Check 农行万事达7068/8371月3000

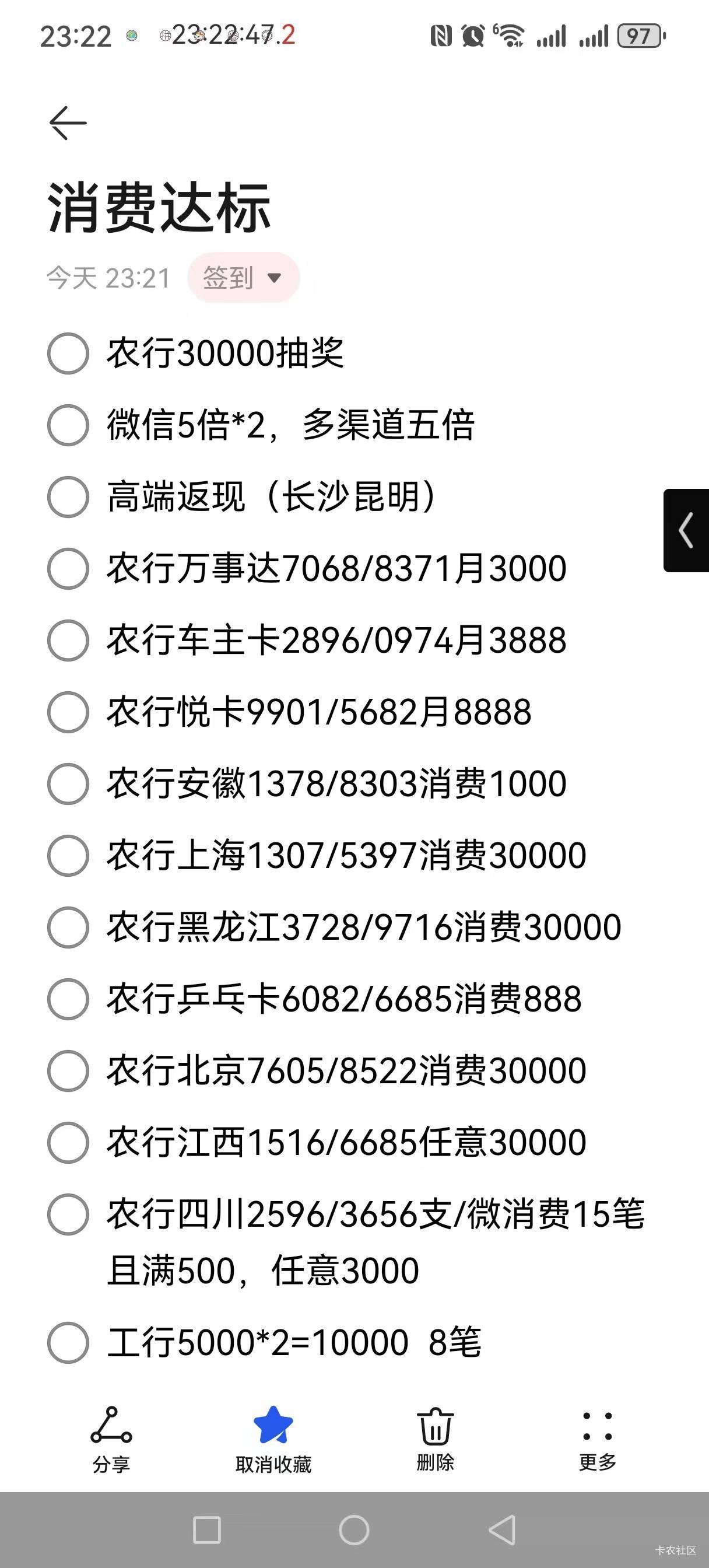coord(68,569)
